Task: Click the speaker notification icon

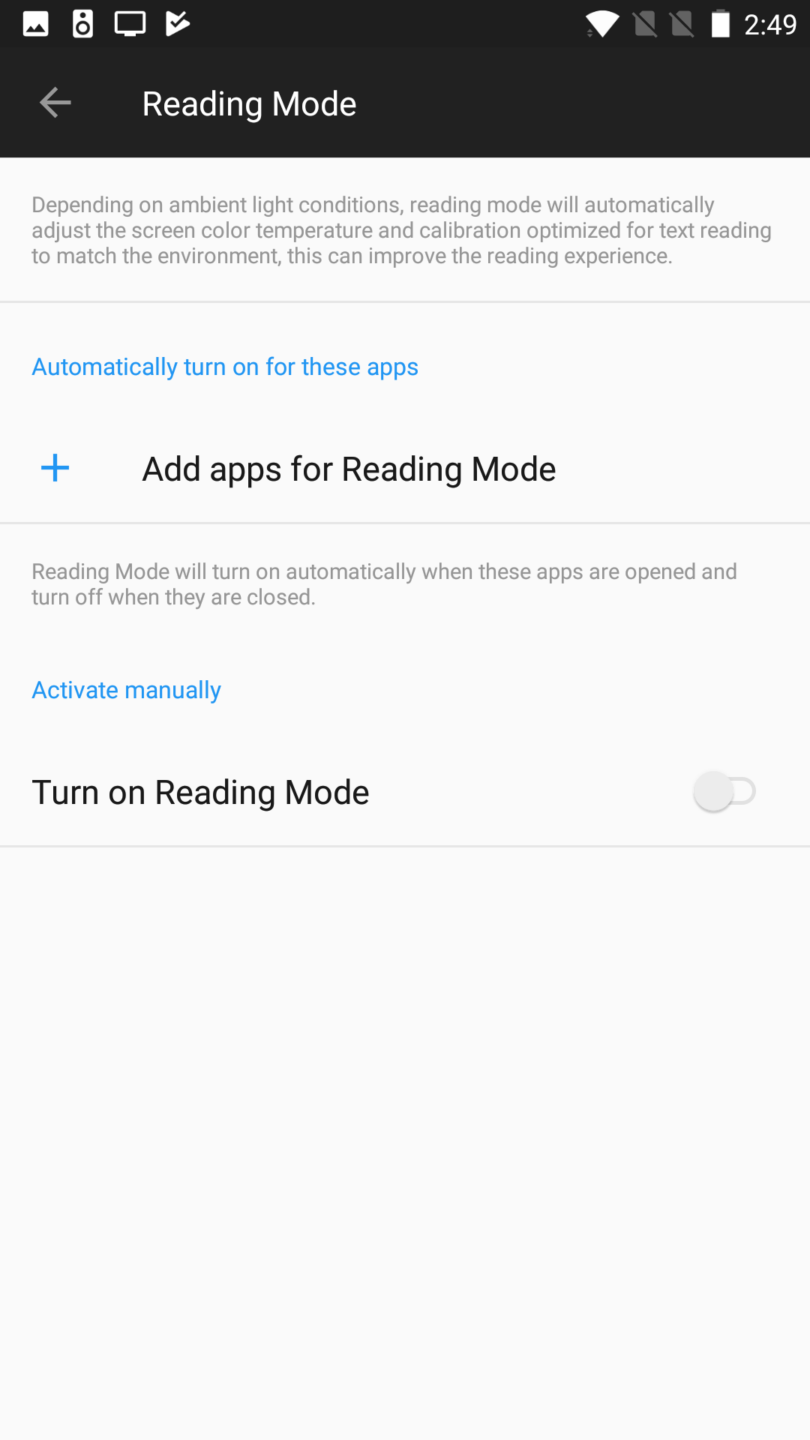Action: click(x=82, y=23)
